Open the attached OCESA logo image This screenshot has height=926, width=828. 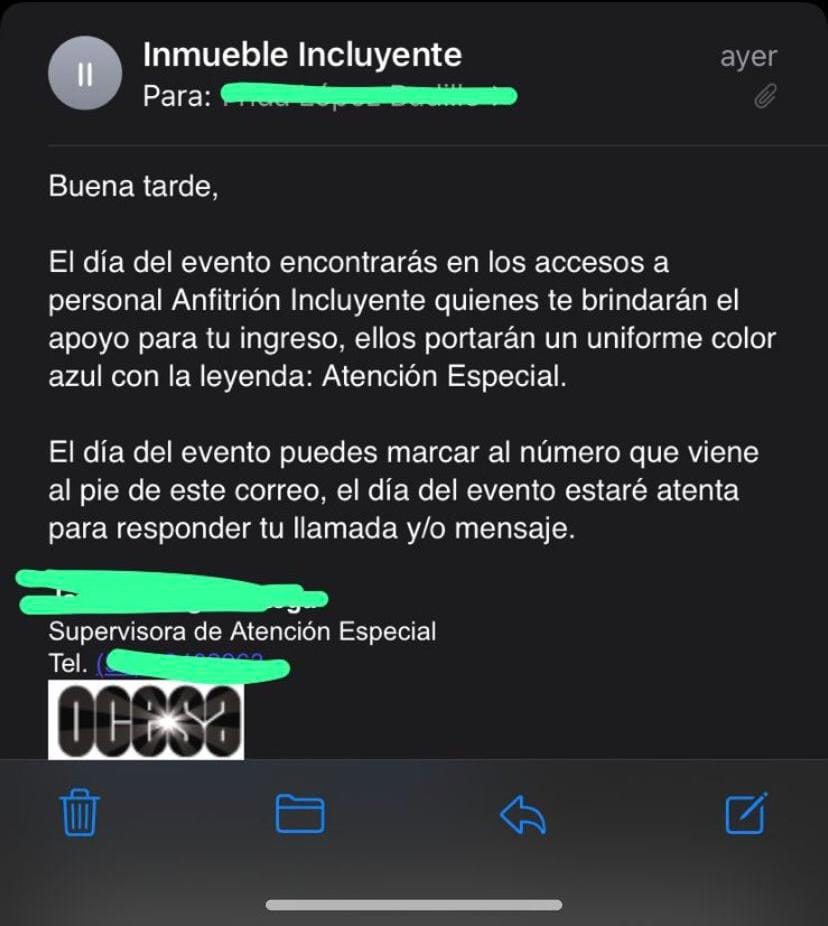(x=146, y=719)
